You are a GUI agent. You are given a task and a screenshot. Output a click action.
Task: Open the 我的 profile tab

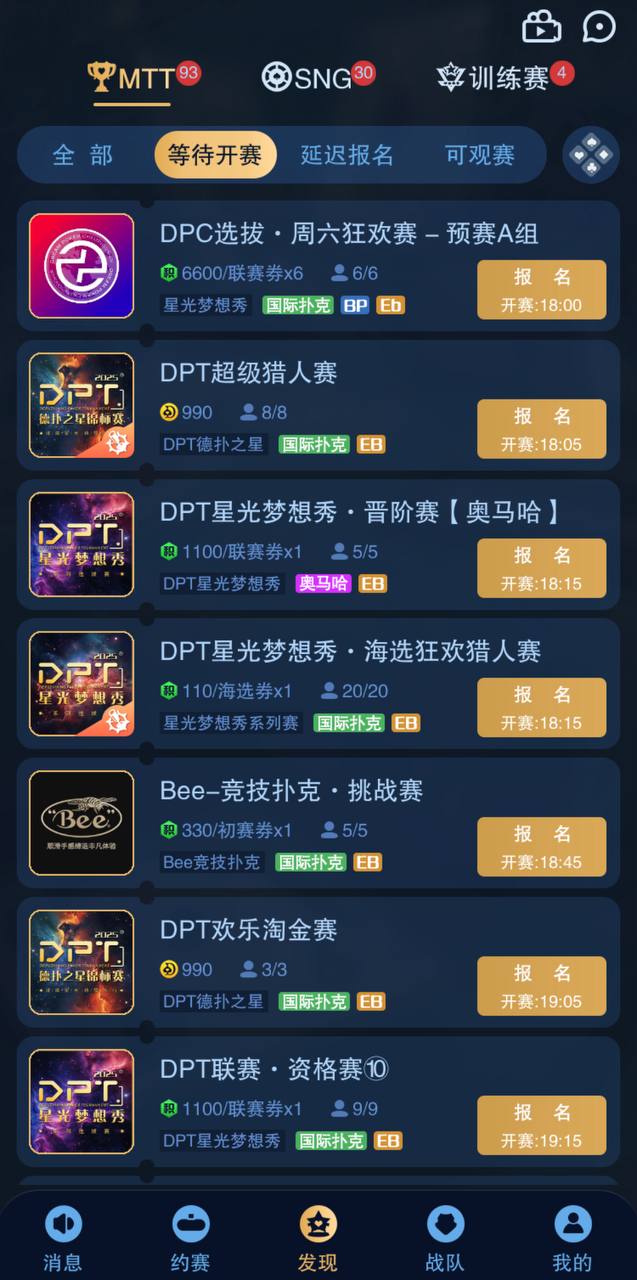click(572, 1238)
